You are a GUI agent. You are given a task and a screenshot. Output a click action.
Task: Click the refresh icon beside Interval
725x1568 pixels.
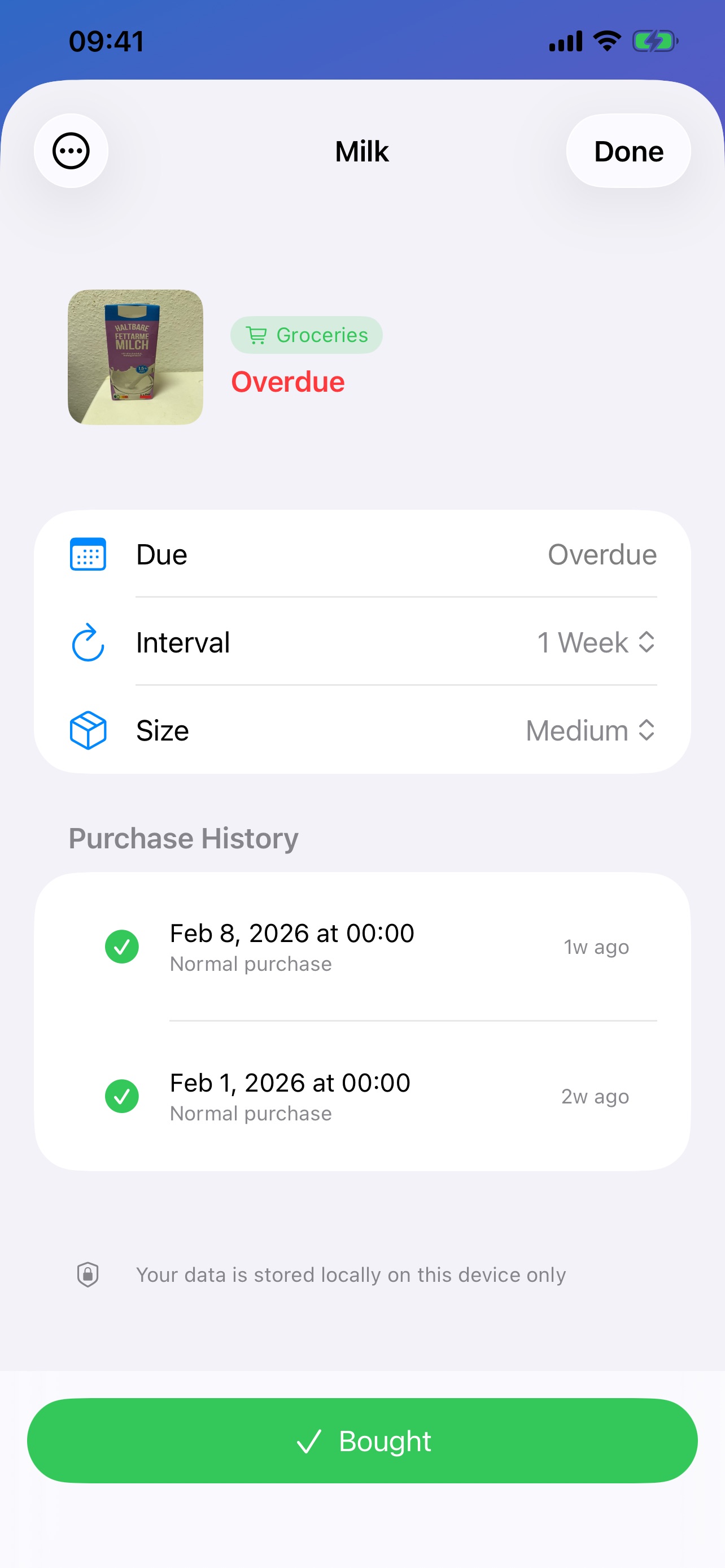pyautogui.click(x=87, y=642)
